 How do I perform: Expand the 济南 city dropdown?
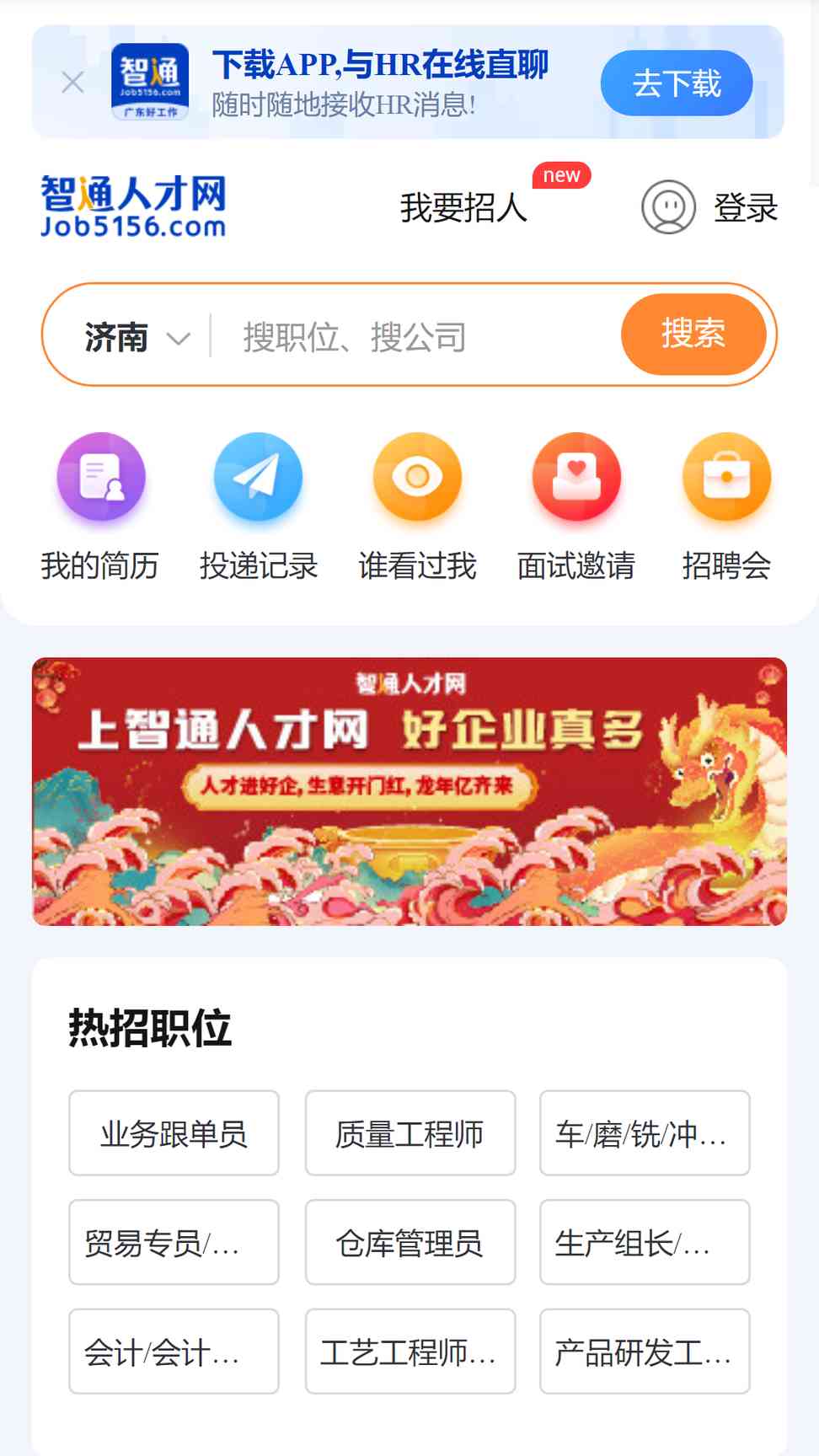[136, 338]
